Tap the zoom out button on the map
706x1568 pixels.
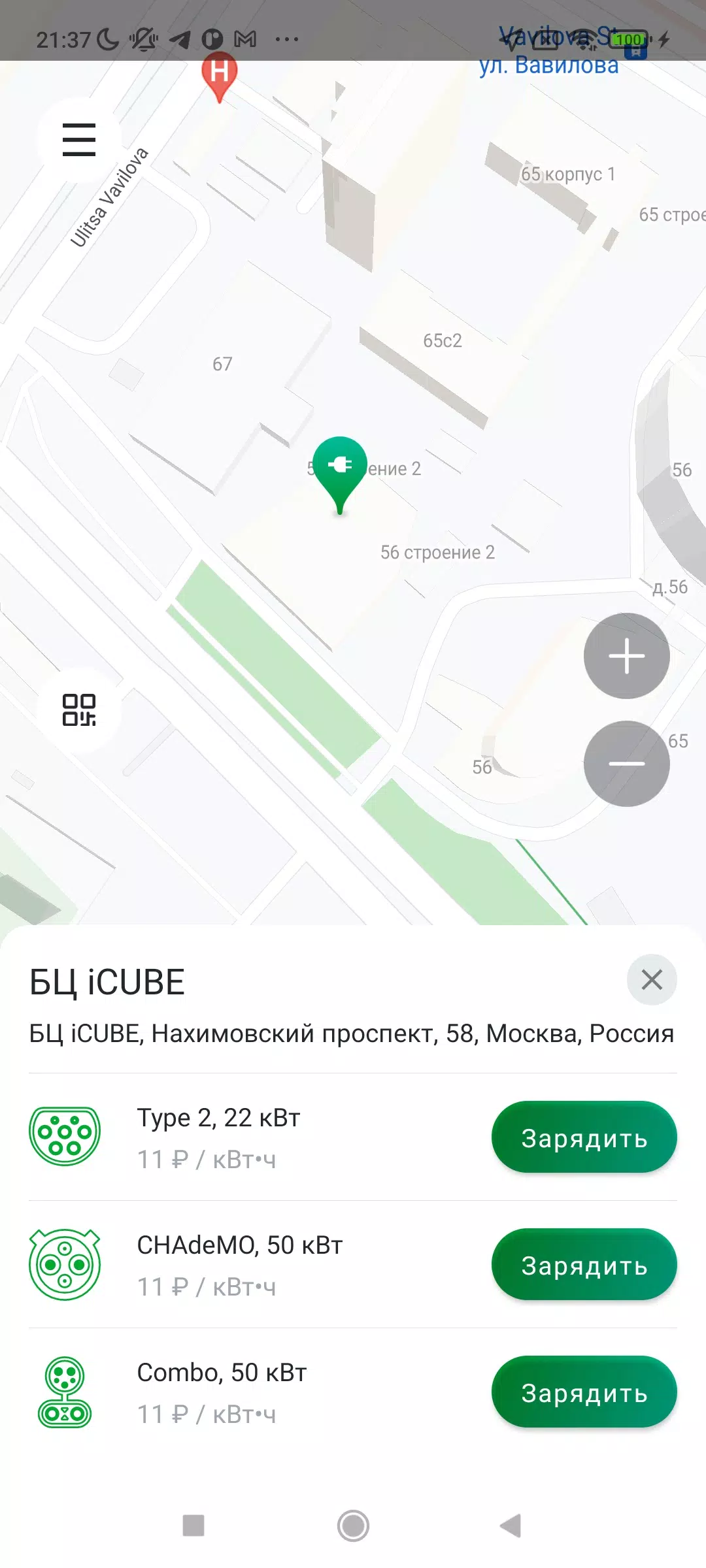[626, 763]
